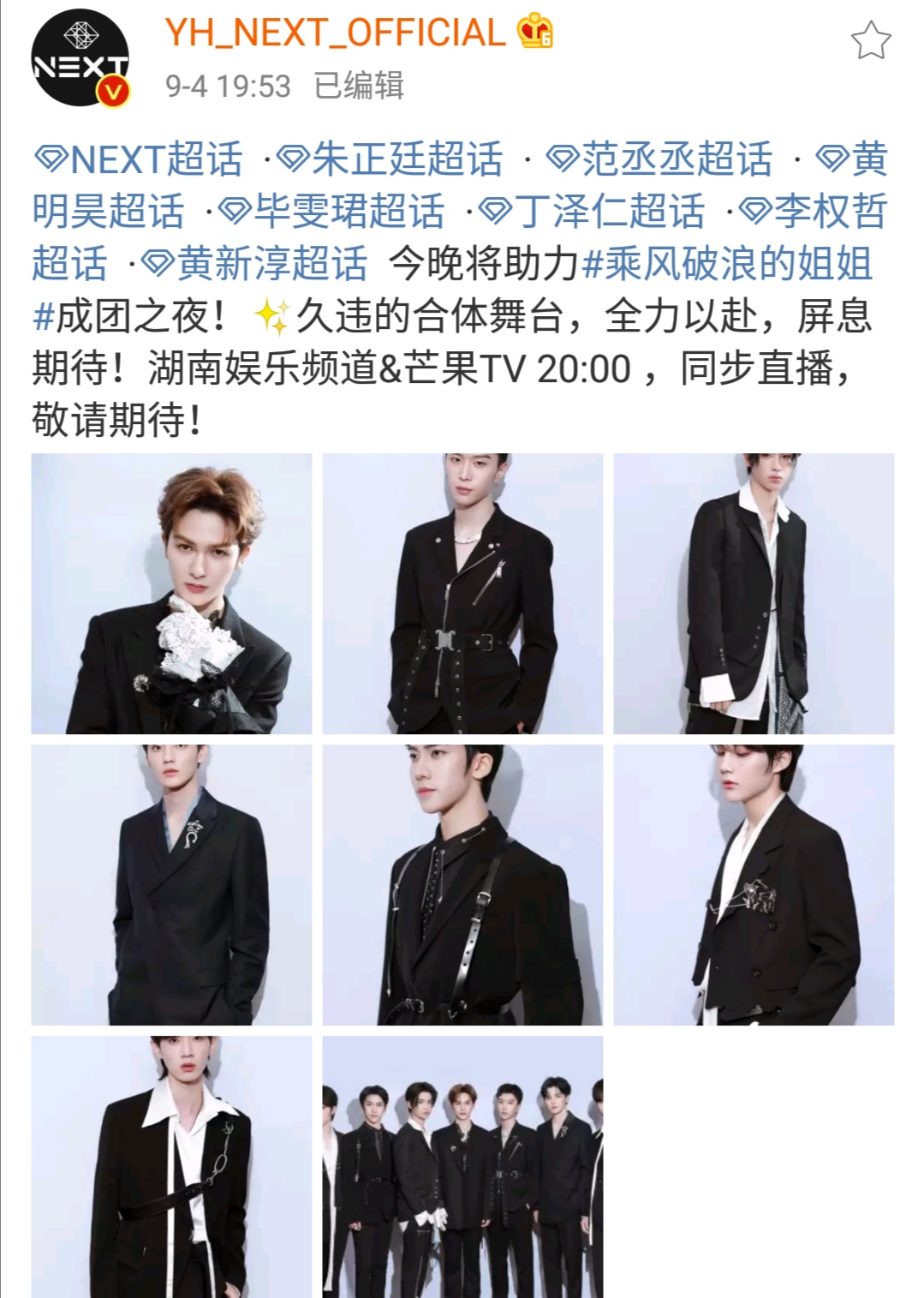The height and width of the screenshot is (1298, 924).
Task: View fourth photo with double-breasted suit brooch
Action: (x=171, y=885)
